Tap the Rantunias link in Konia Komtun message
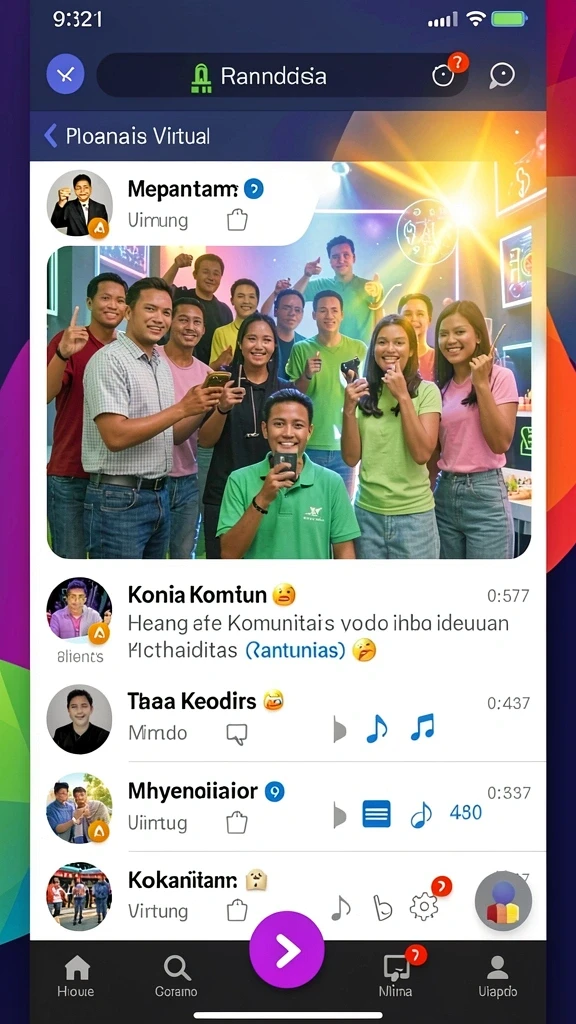Image resolution: width=576 pixels, height=1024 pixels. tap(295, 650)
